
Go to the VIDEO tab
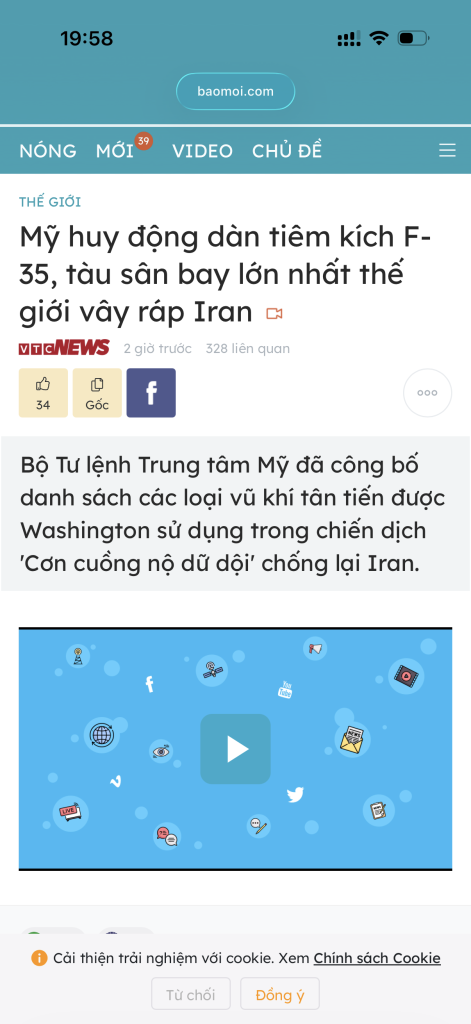(203, 151)
